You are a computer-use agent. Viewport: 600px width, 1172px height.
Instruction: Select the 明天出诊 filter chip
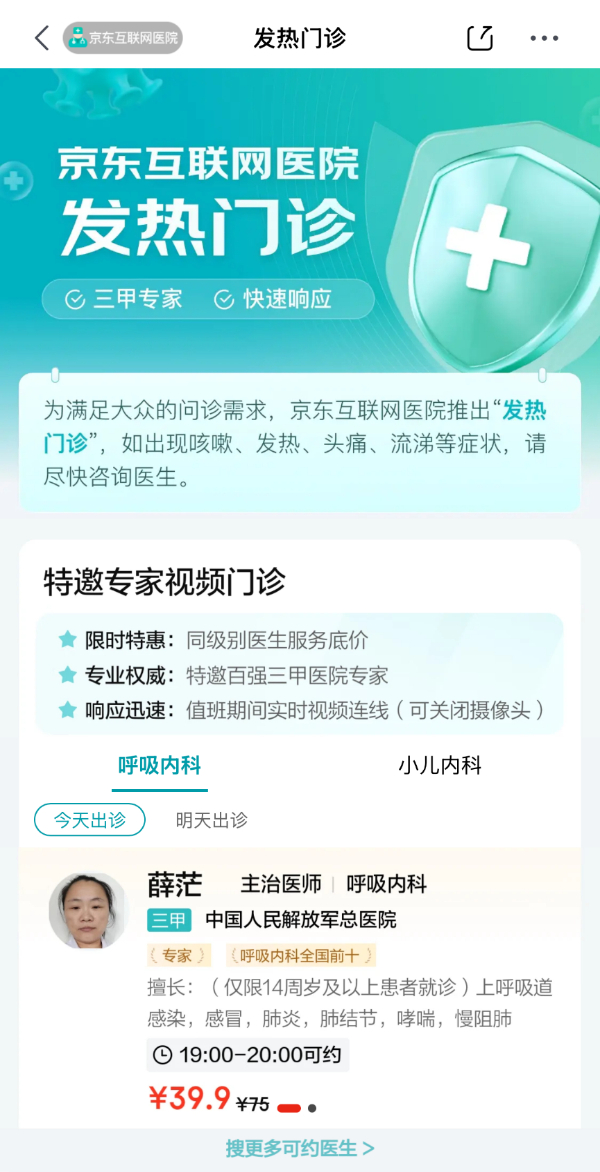pyautogui.click(x=212, y=820)
